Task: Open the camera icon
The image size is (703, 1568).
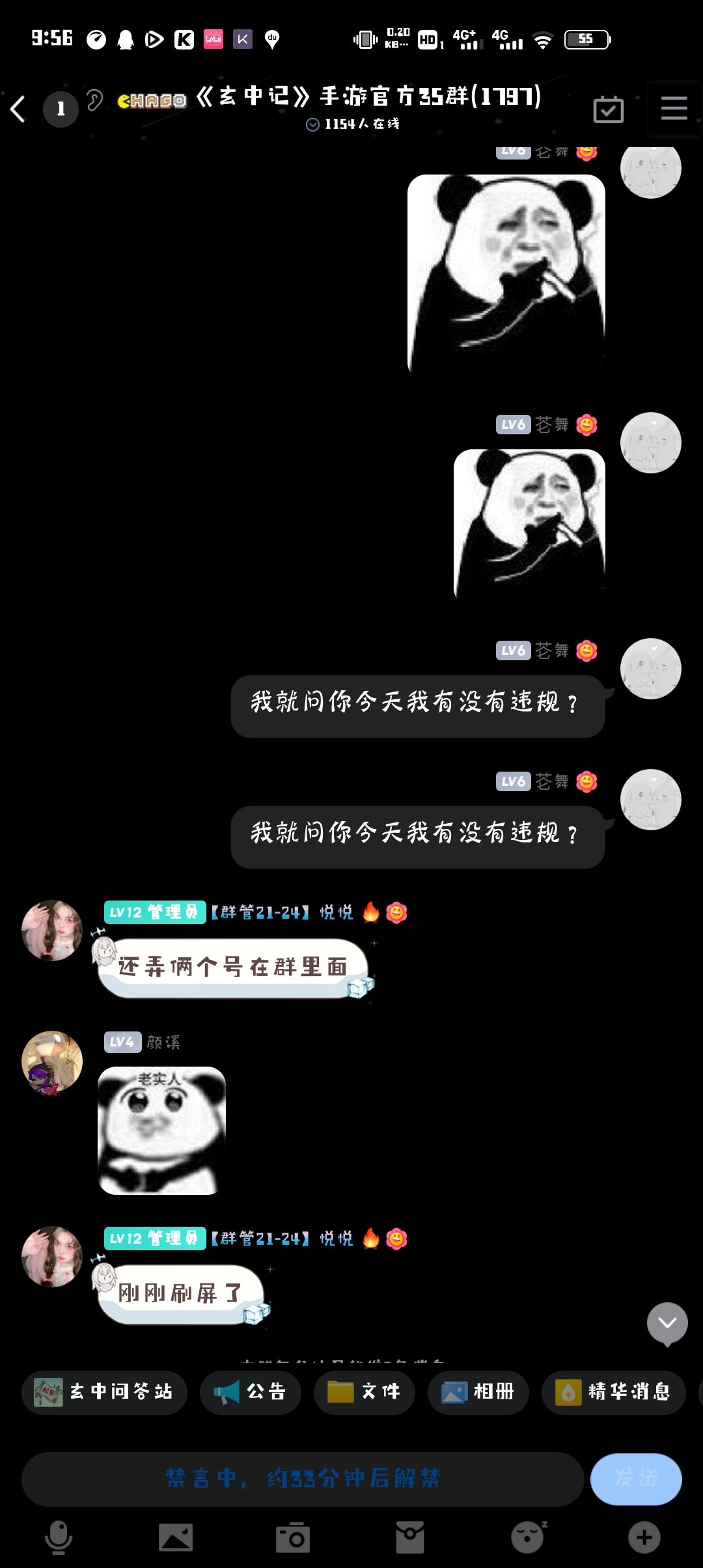Action: [x=293, y=1537]
